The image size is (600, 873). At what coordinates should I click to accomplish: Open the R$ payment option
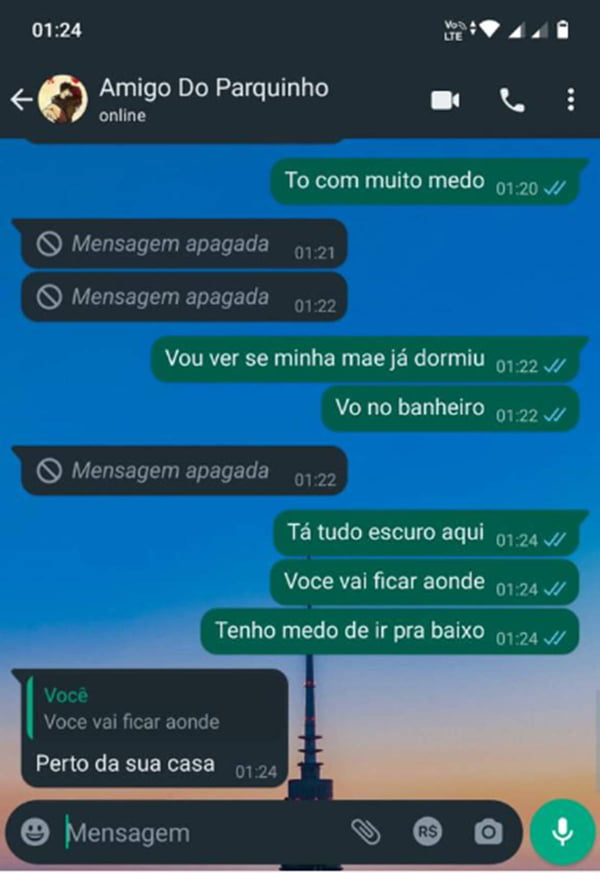(x=428, y=832)
